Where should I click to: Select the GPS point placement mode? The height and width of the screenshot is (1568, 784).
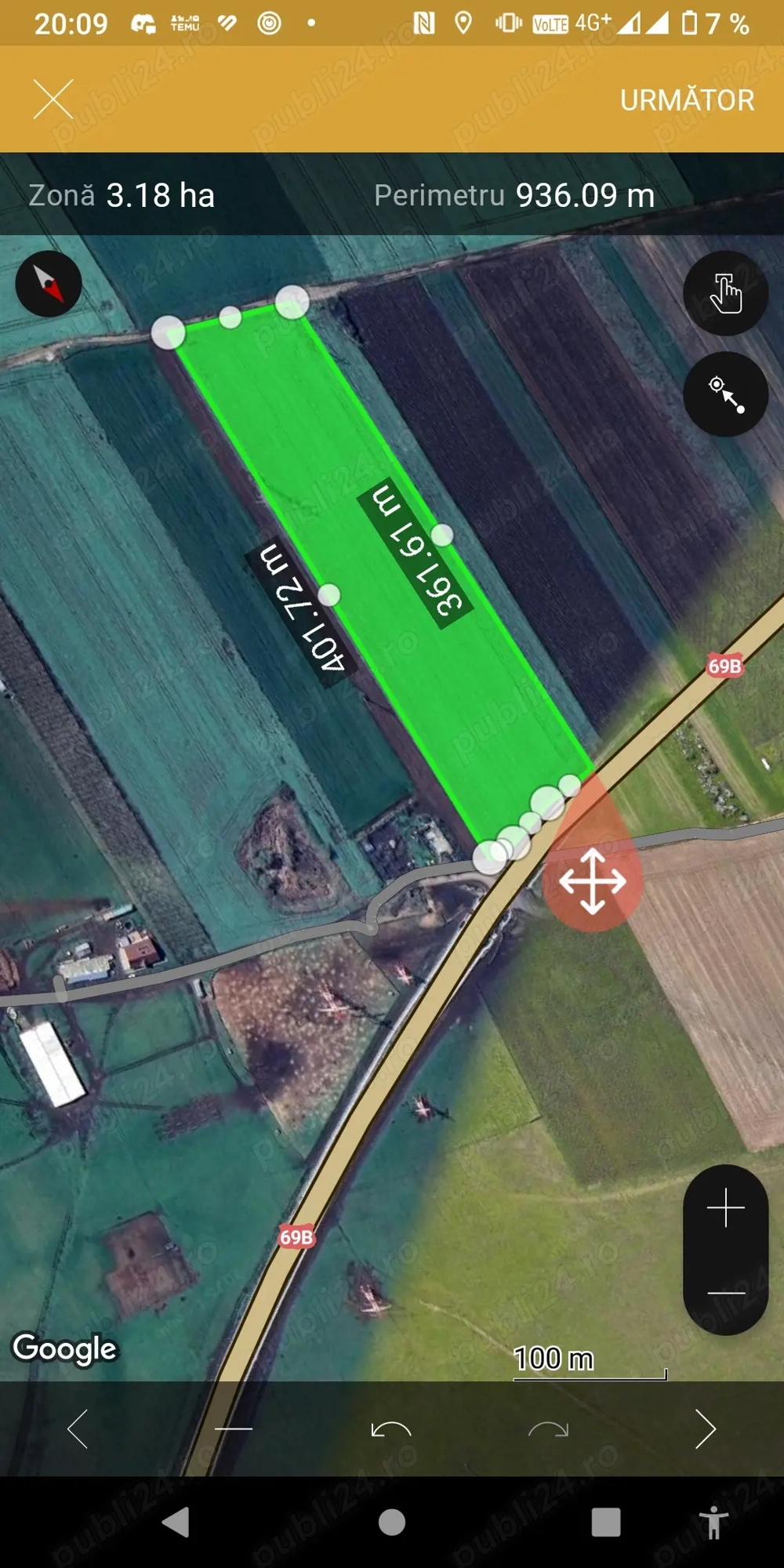pos(725,394)
